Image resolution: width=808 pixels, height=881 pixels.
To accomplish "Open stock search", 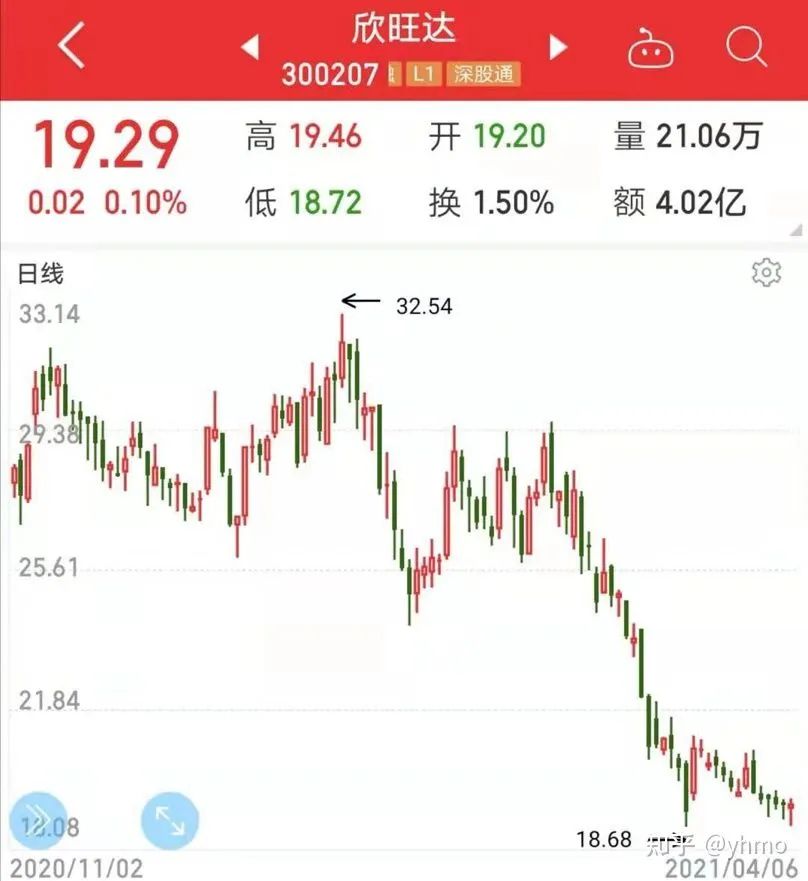I will pyautogui.click(x=745, y=46).
